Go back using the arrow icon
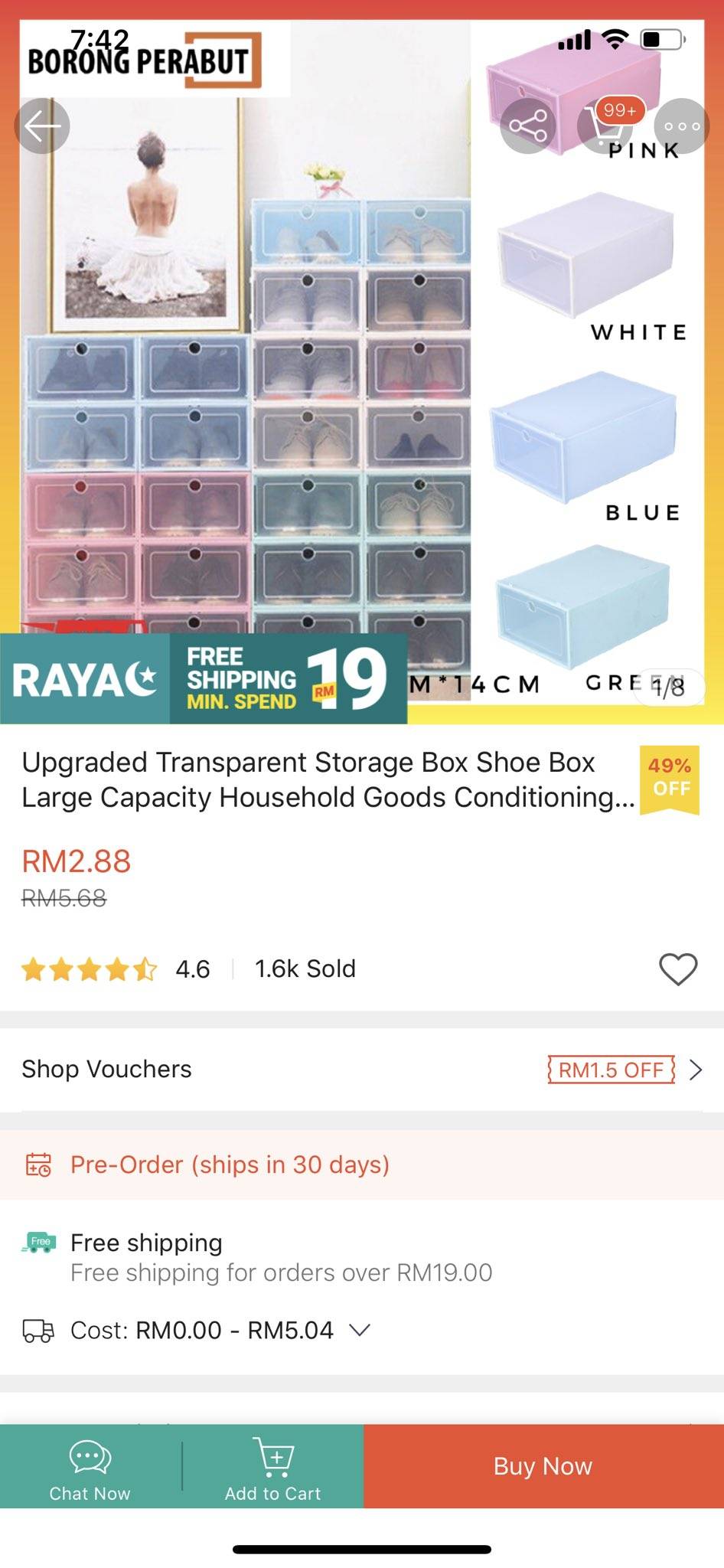Image resolution: width=724 pixels, height=1568 pixels. point(42,126)
